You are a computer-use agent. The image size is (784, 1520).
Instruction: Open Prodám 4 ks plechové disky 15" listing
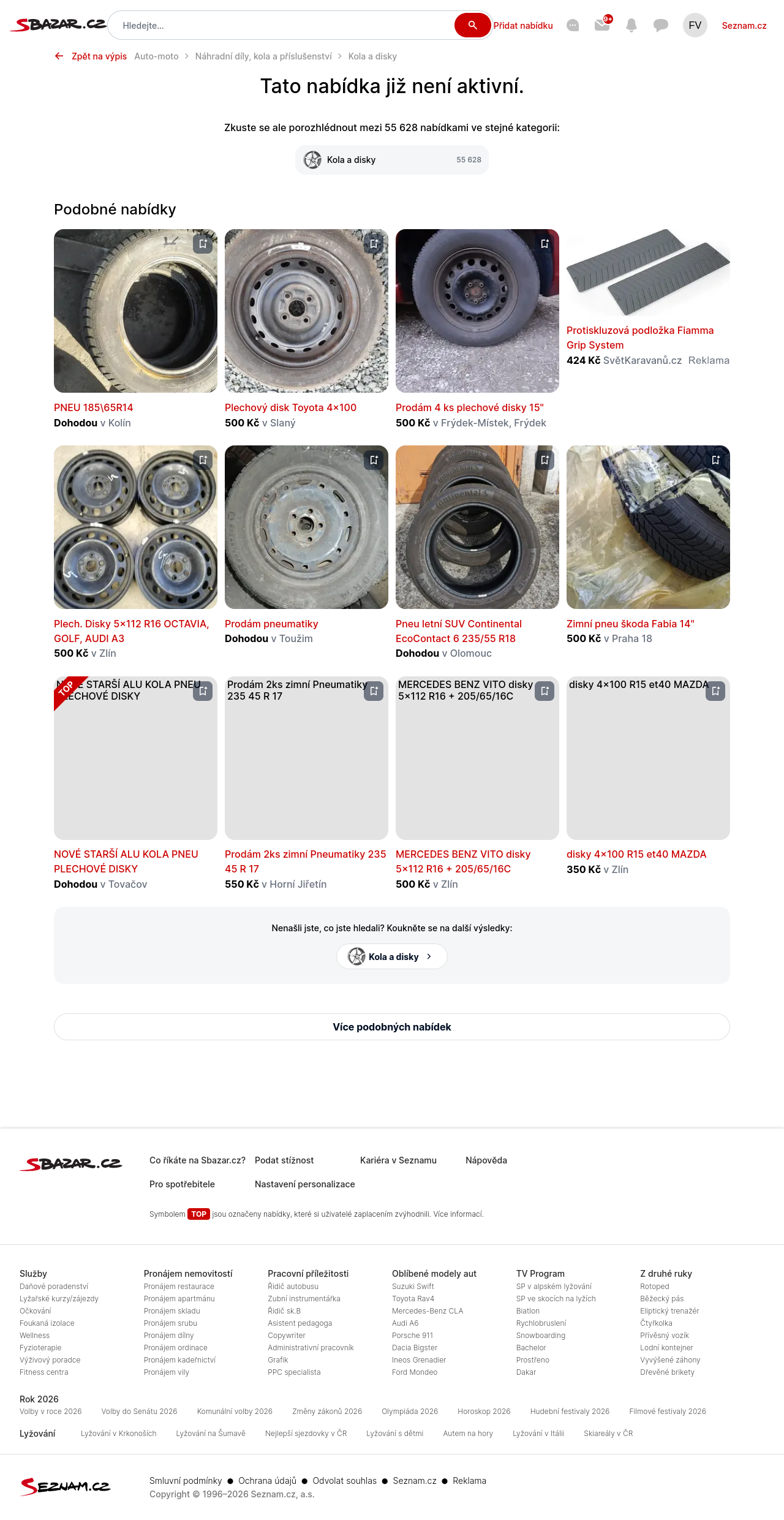[469, 407]
